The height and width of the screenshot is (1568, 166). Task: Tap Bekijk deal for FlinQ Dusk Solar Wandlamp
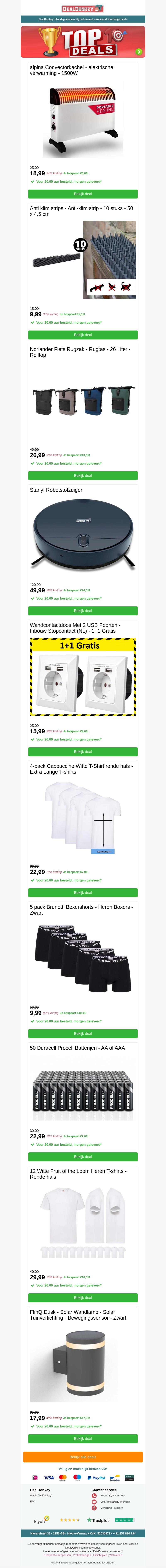(83, 1439)
